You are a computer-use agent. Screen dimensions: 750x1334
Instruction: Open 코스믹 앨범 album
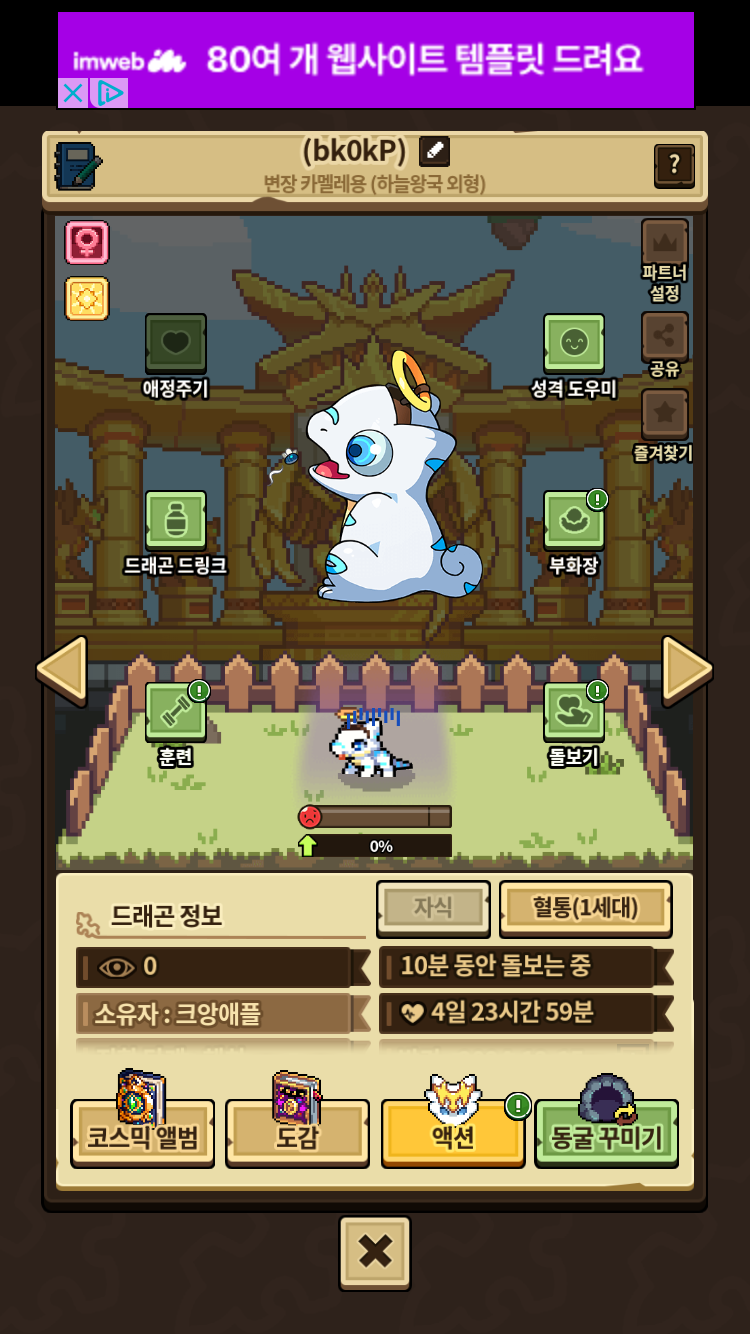click(142, 1134)
